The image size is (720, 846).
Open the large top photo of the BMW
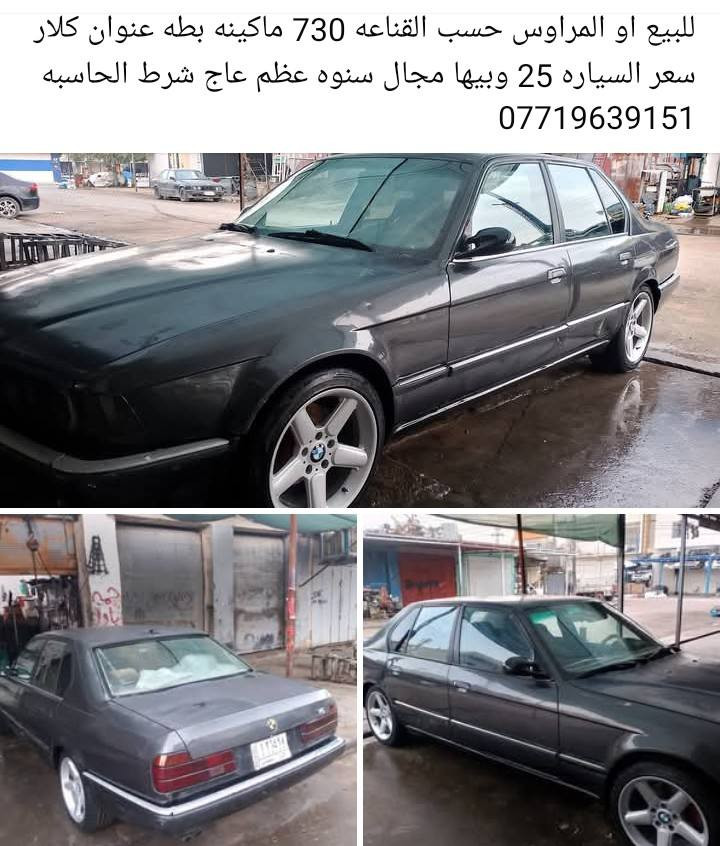tap(360, 330)
